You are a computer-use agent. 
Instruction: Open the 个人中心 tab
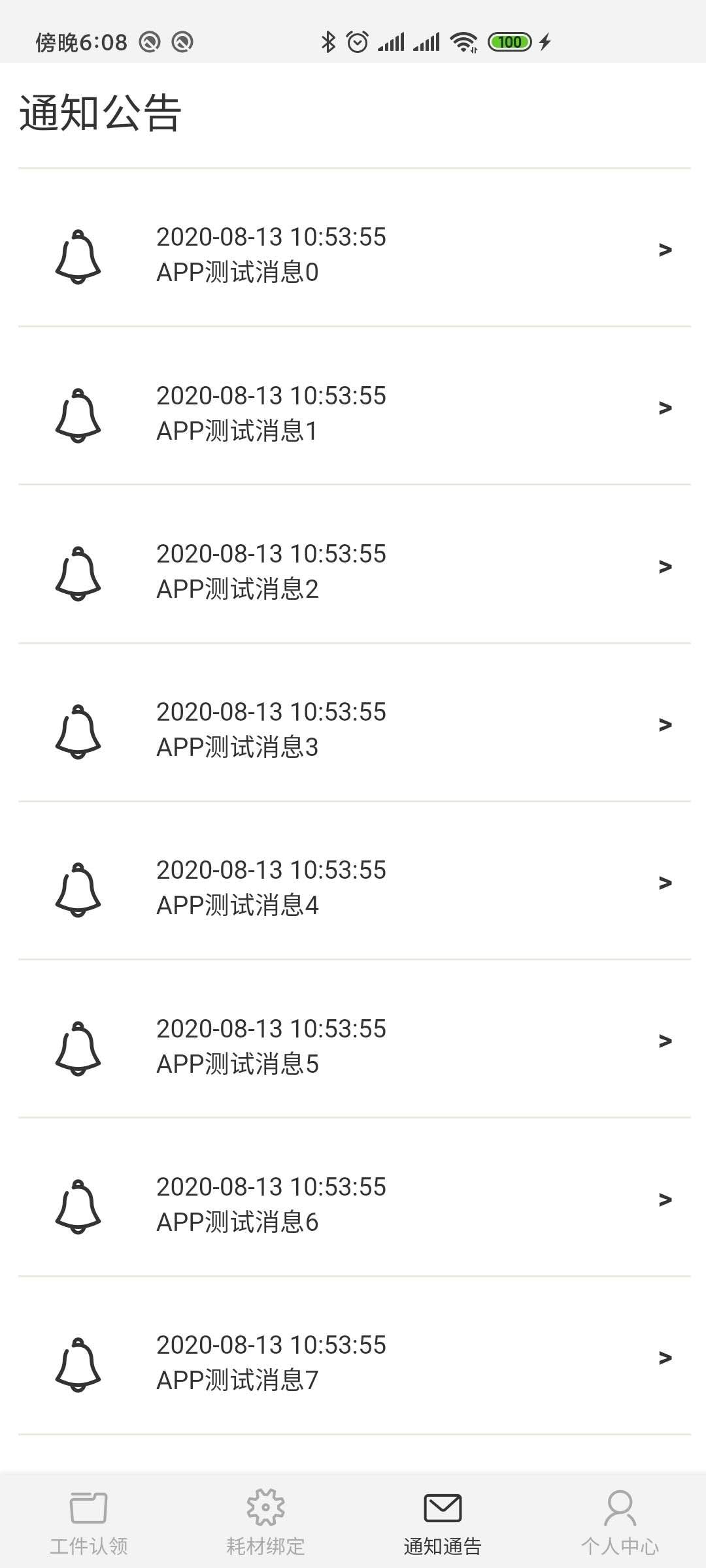pos(620,1521)
